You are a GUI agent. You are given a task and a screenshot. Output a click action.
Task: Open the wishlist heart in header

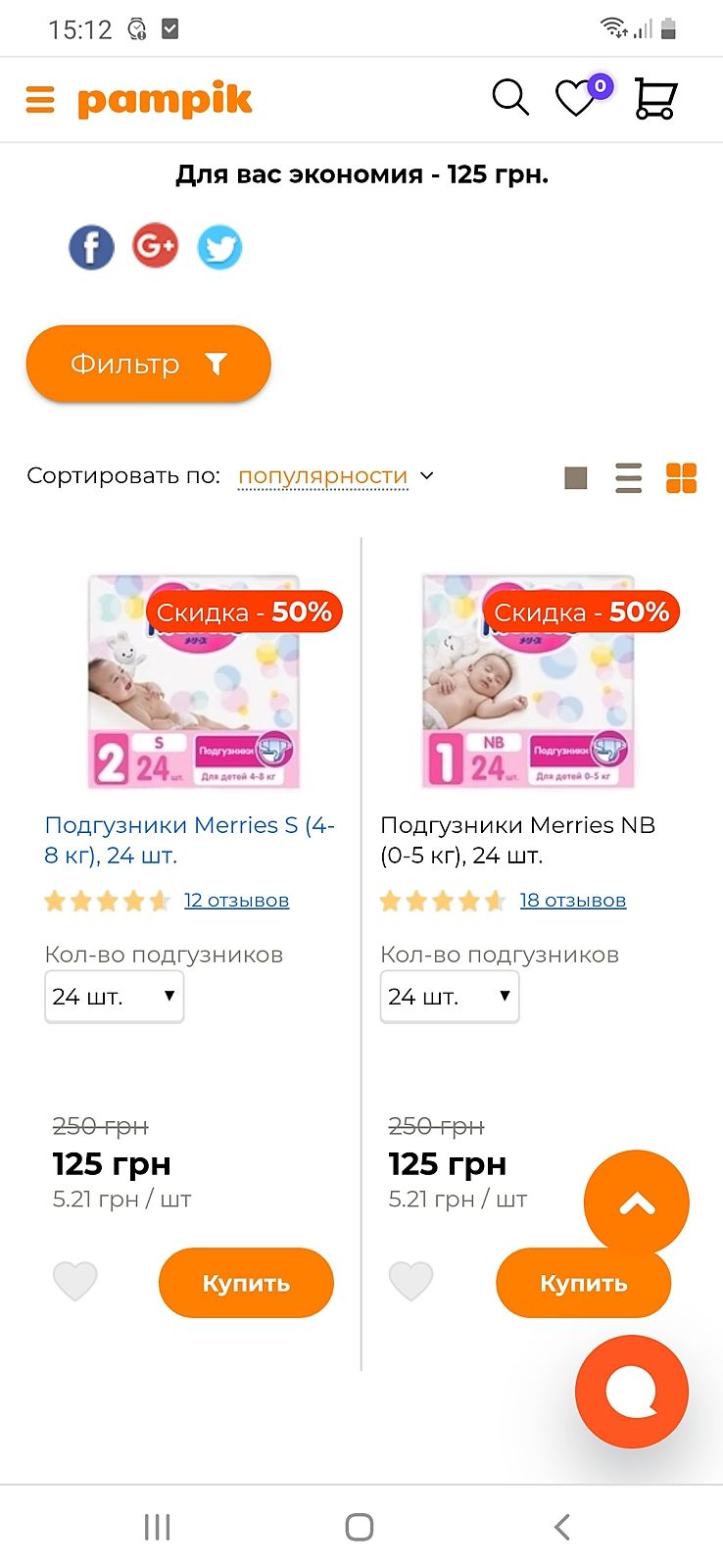[576, 98]
